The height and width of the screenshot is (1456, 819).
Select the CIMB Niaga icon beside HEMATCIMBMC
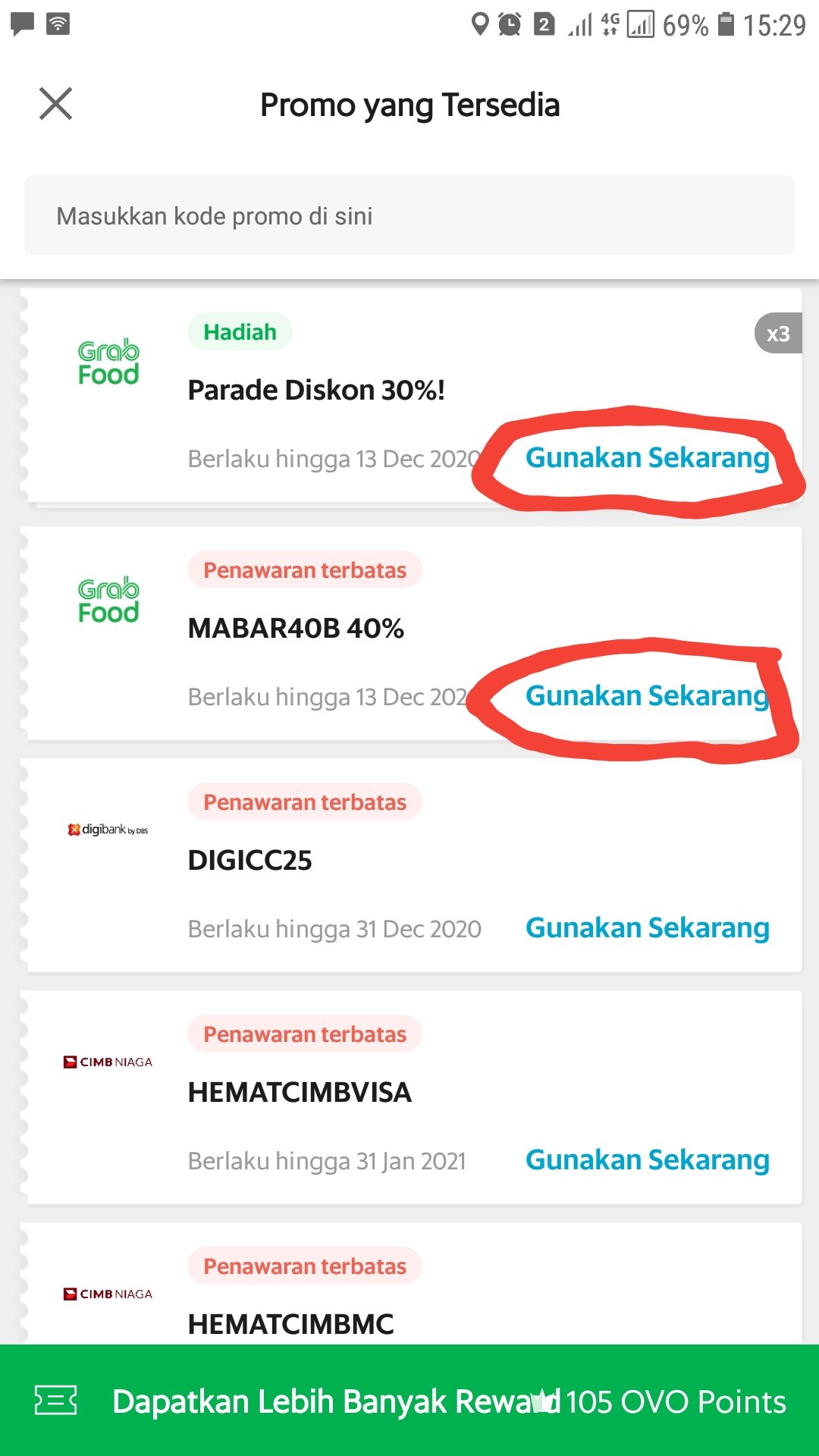(108, 1294)
